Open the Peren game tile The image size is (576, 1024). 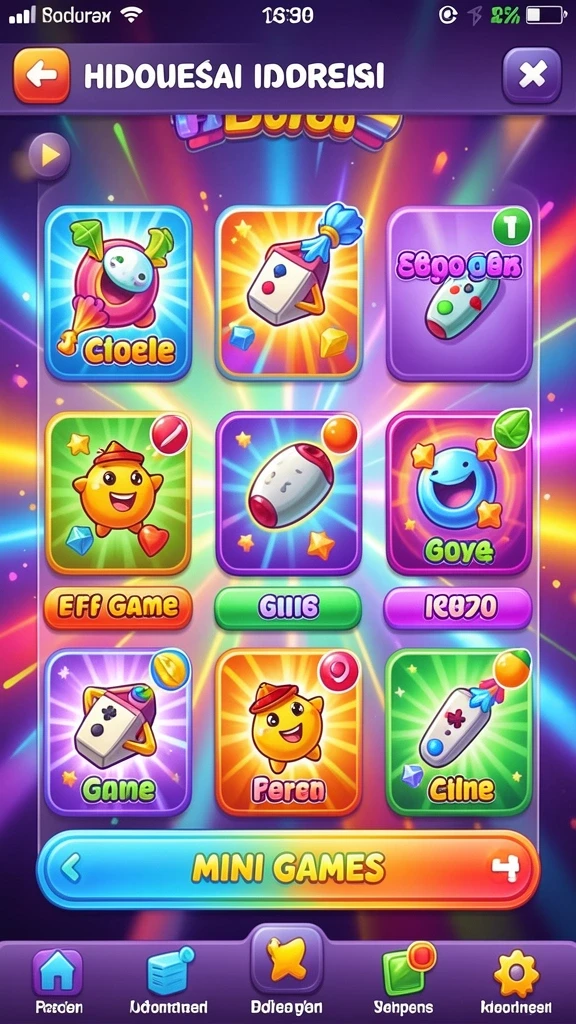288,732
